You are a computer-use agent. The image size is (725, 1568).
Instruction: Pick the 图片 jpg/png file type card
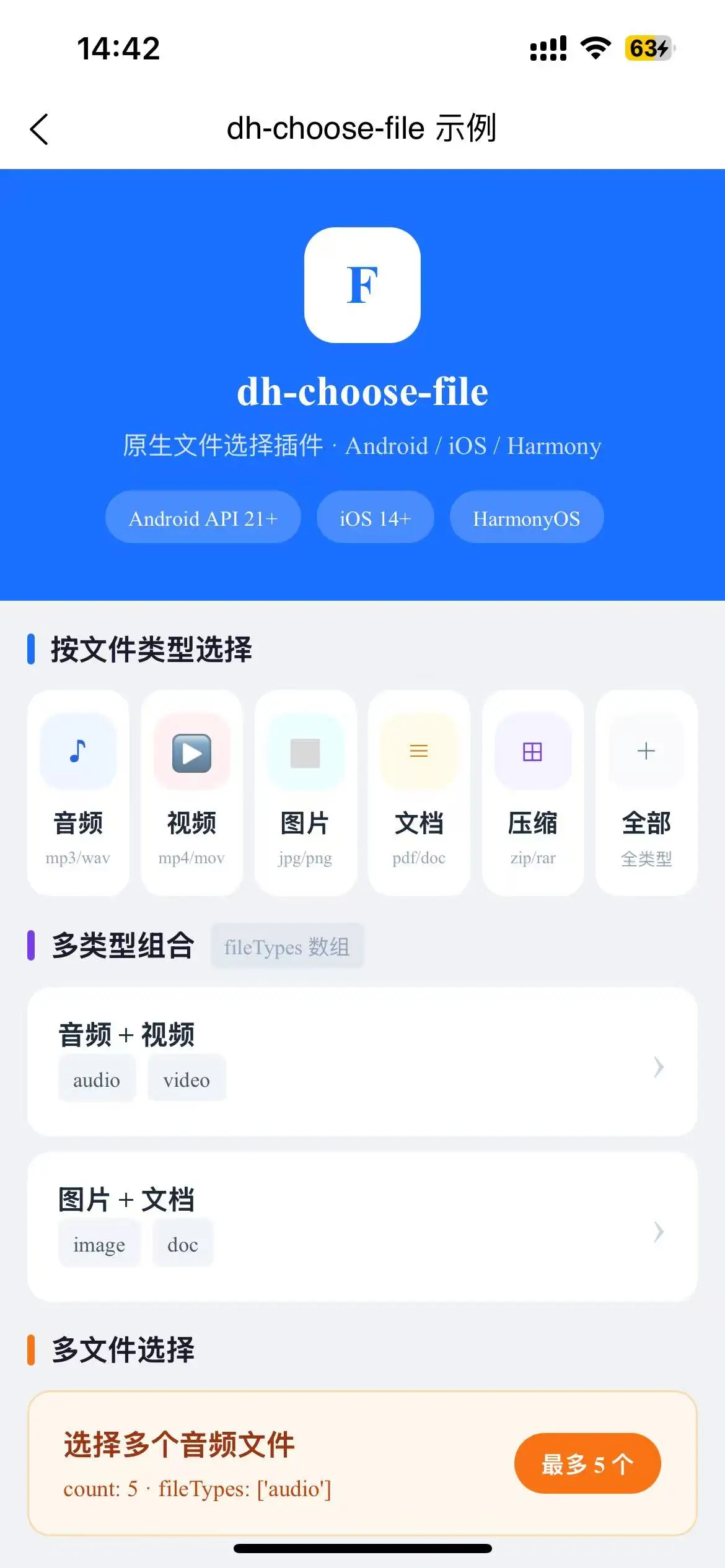305,792
